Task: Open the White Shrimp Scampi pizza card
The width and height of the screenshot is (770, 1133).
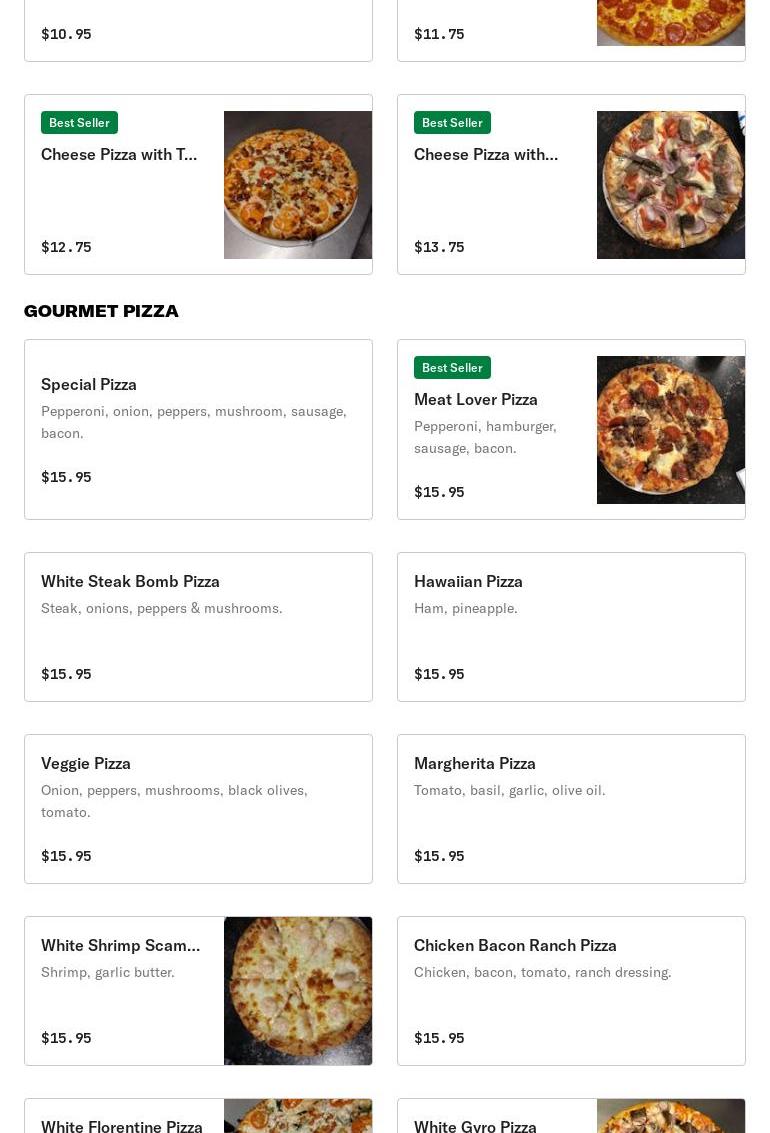Action: [x=198, y=991]
